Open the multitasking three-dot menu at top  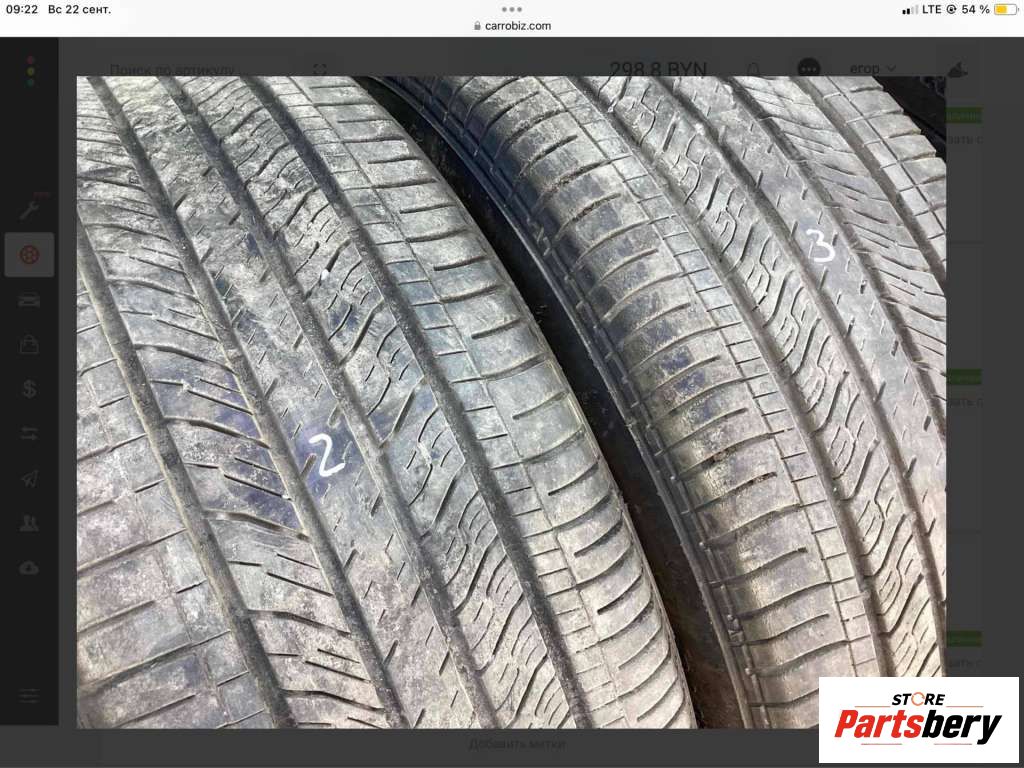pyautogui.click(x=512, y=9)
